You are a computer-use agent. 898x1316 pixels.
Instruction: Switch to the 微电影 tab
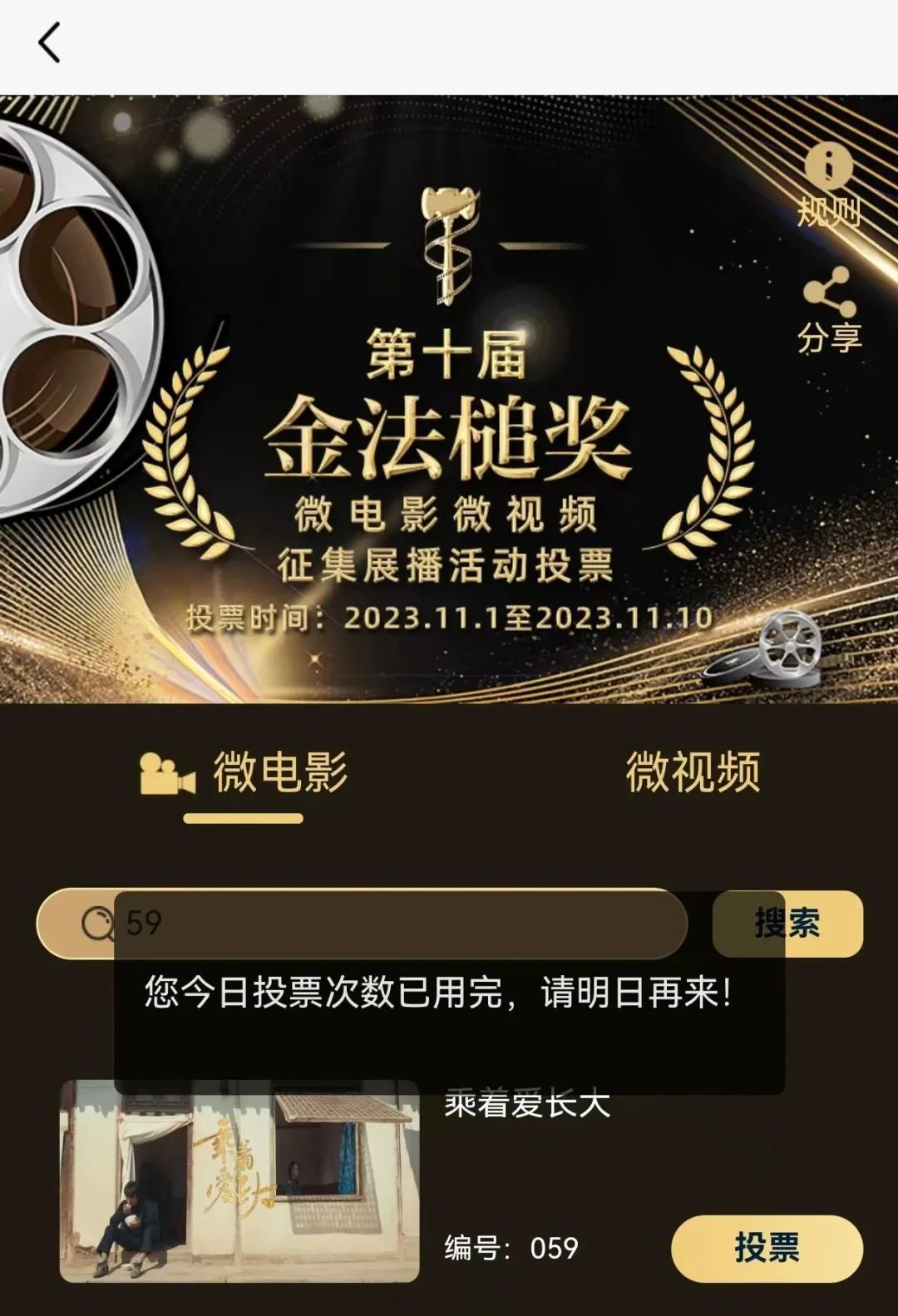click(244, 773)
